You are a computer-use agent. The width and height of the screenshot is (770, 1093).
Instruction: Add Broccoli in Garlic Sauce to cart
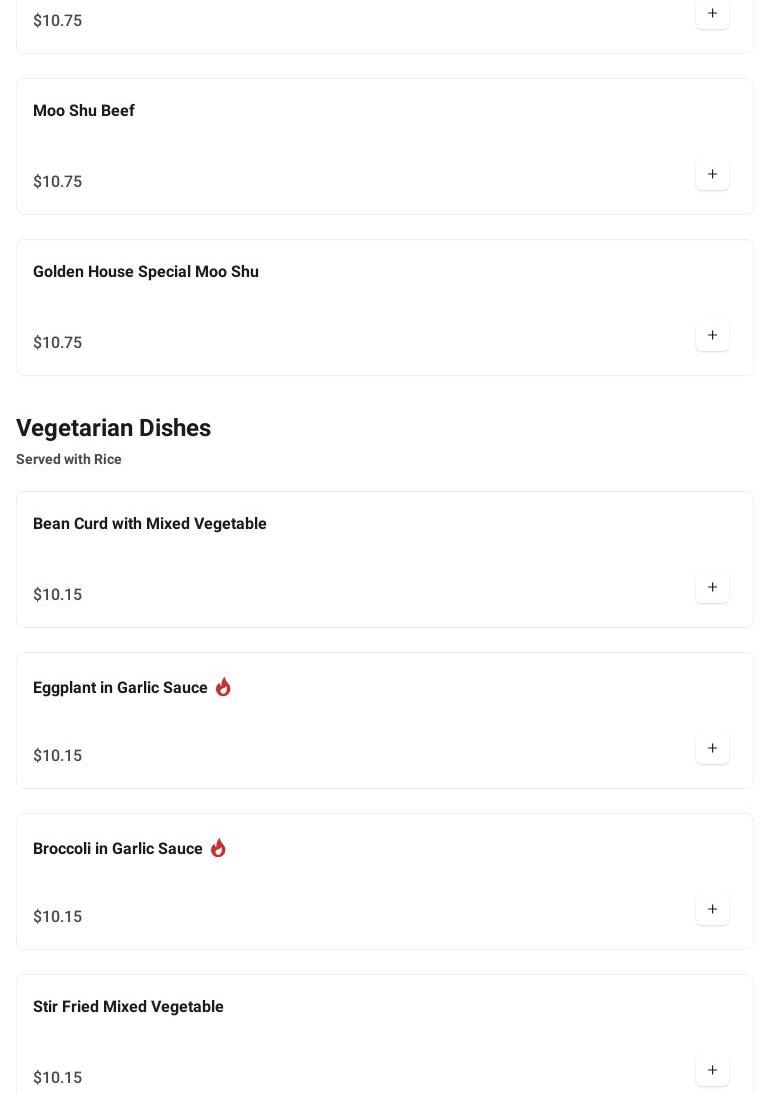[712, 910]
